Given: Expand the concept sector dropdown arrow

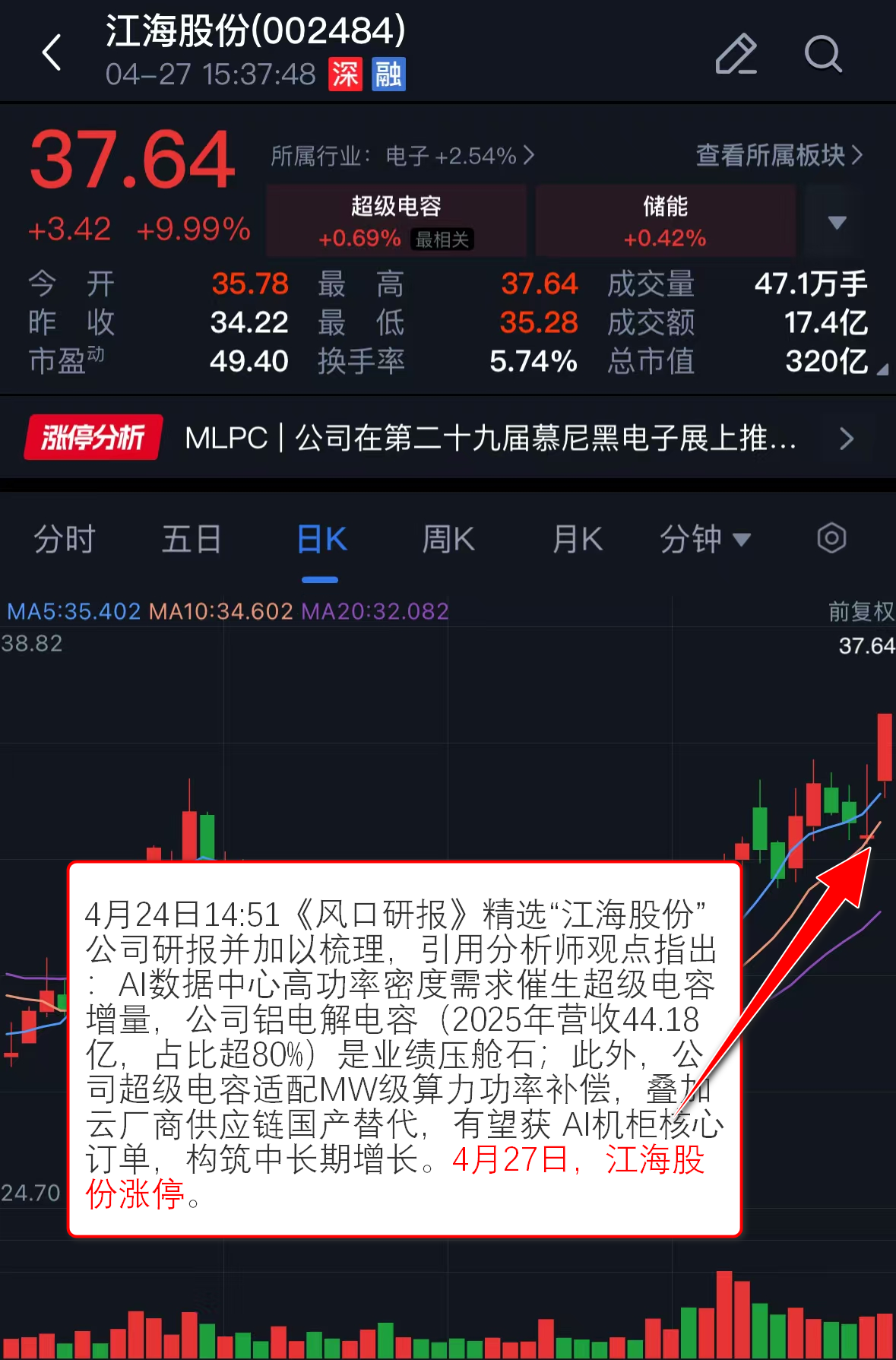Looking at the screenshot, I should (x=837, y=222).
